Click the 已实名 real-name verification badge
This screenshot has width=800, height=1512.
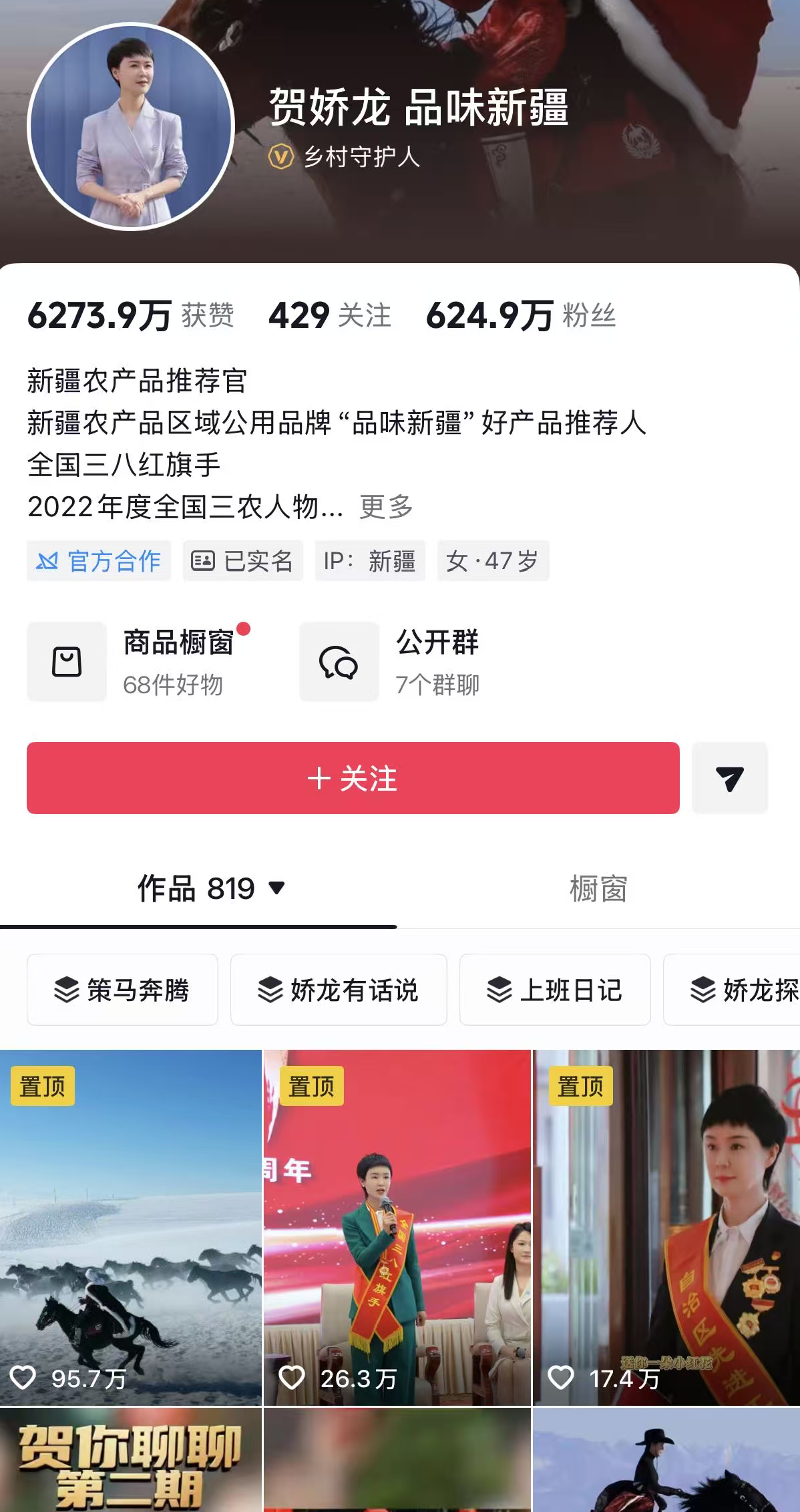point(242,561)
